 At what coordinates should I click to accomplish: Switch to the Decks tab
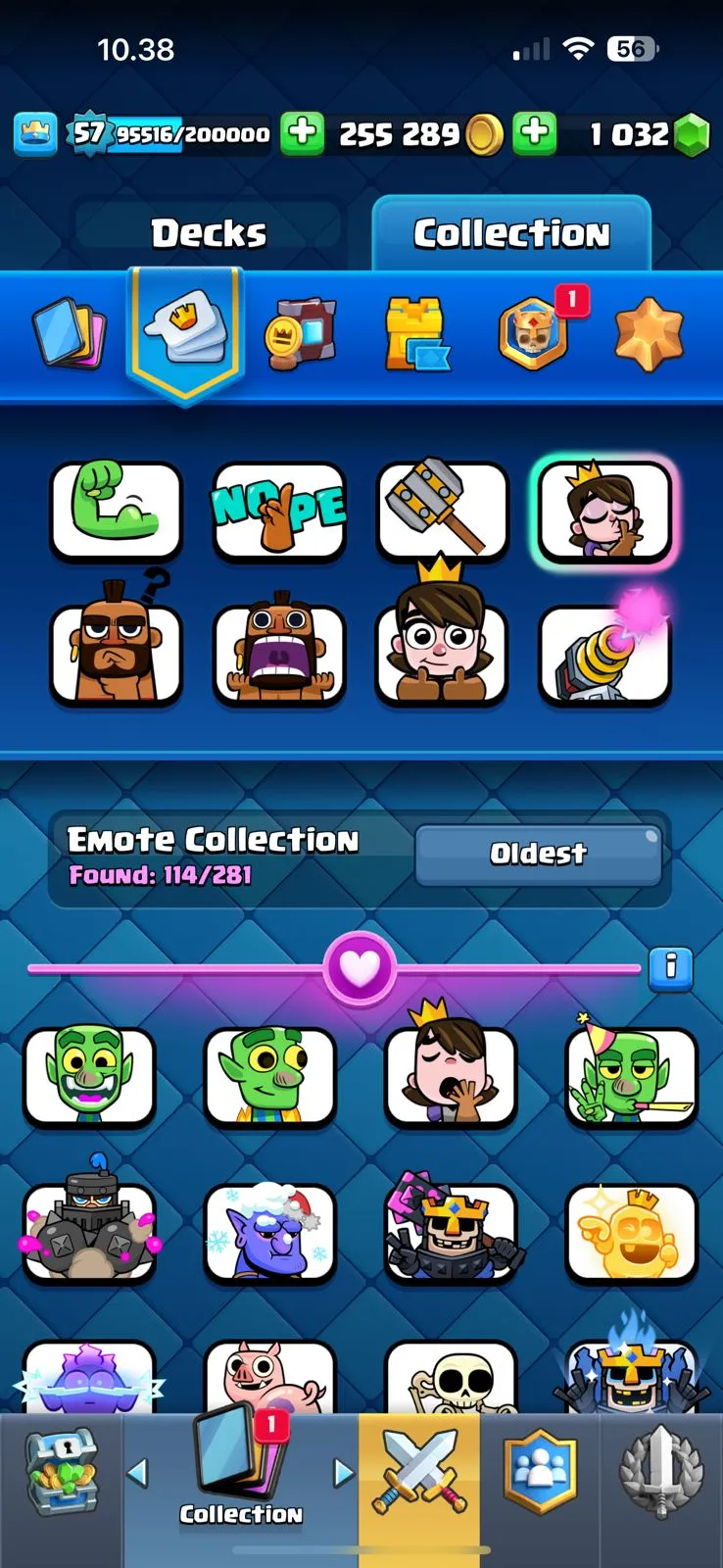point(209,234)
